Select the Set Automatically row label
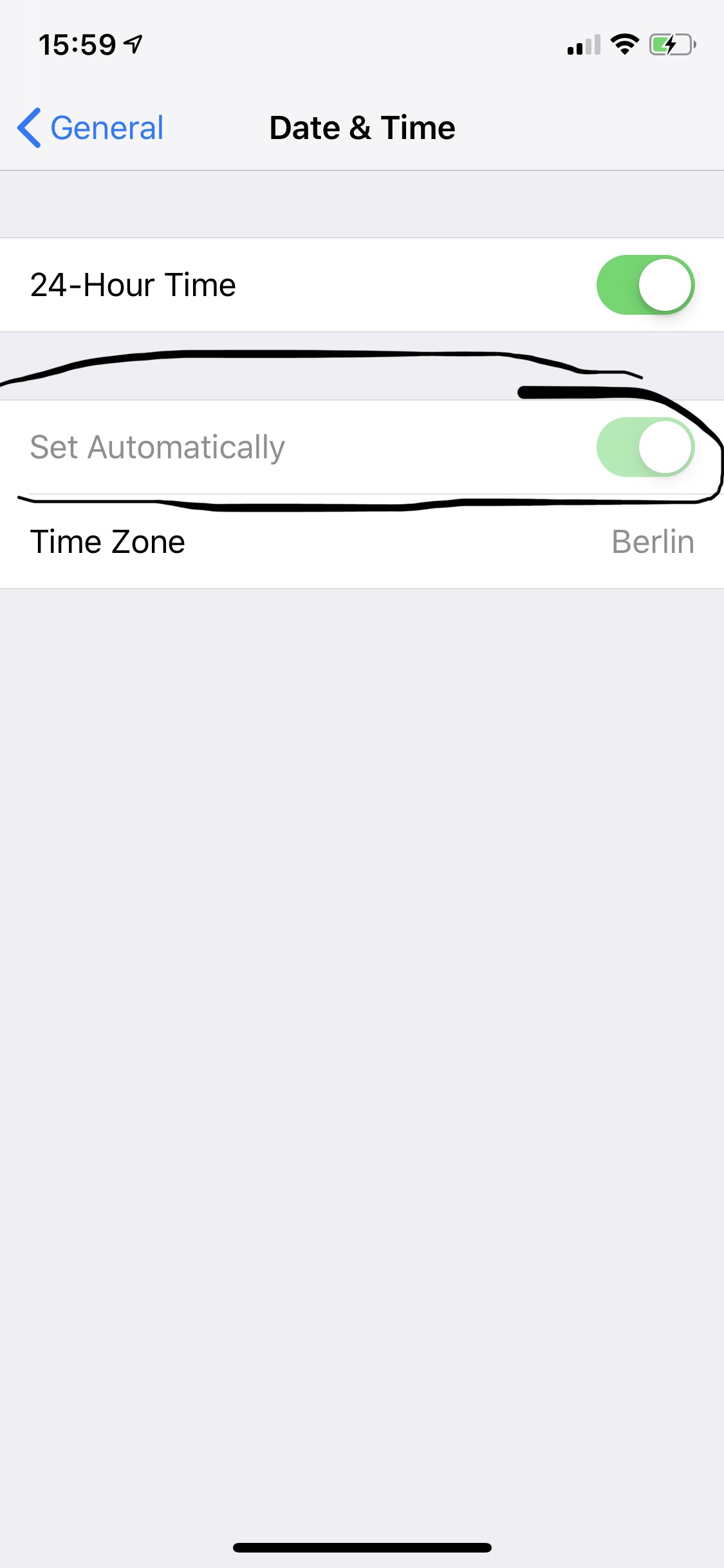The height and width of the screenshot is (1568, 724). (x=156, y=447)
